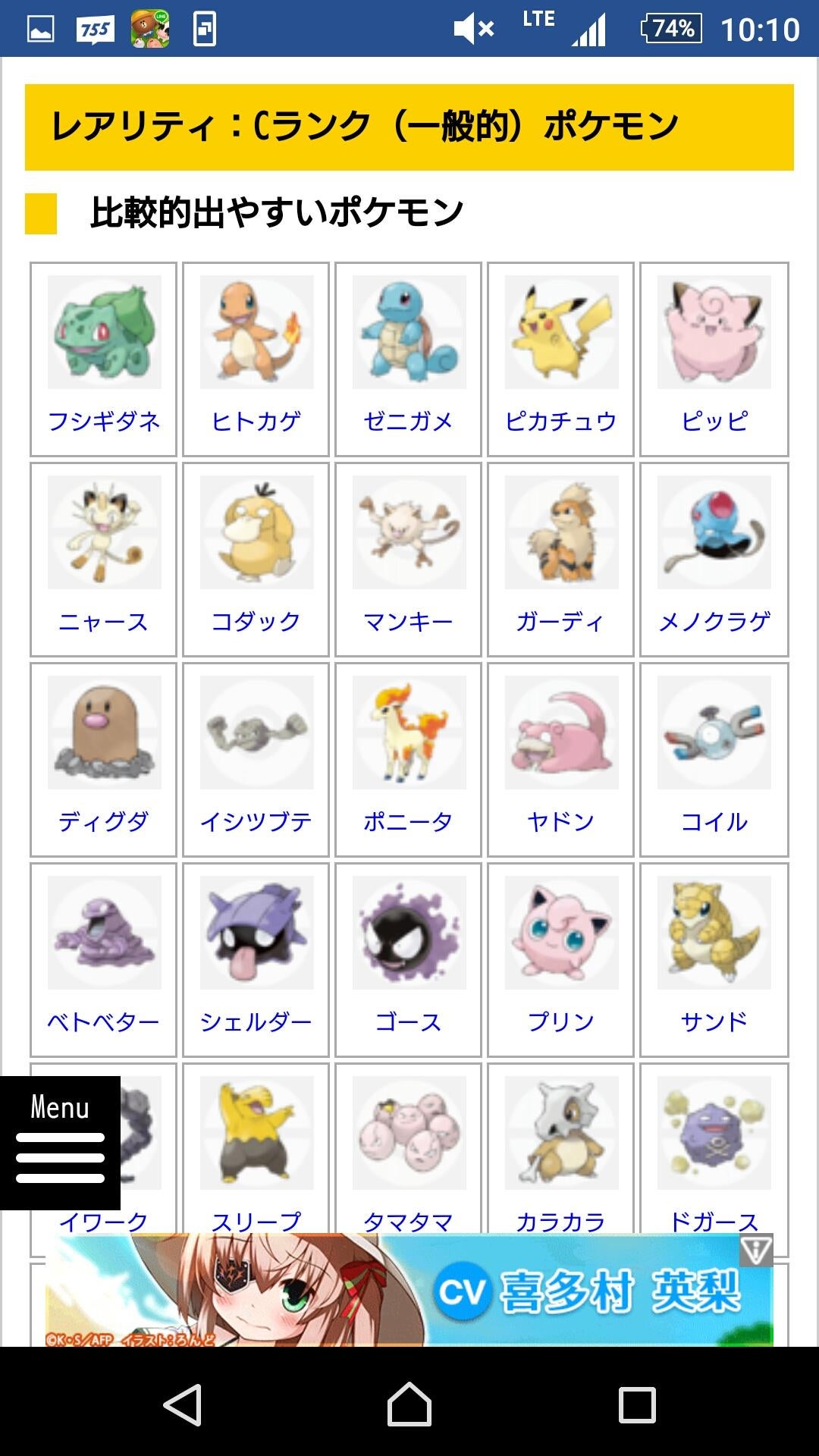
Task: Tap the ヤドン card
Action: (x=561, y=760)
